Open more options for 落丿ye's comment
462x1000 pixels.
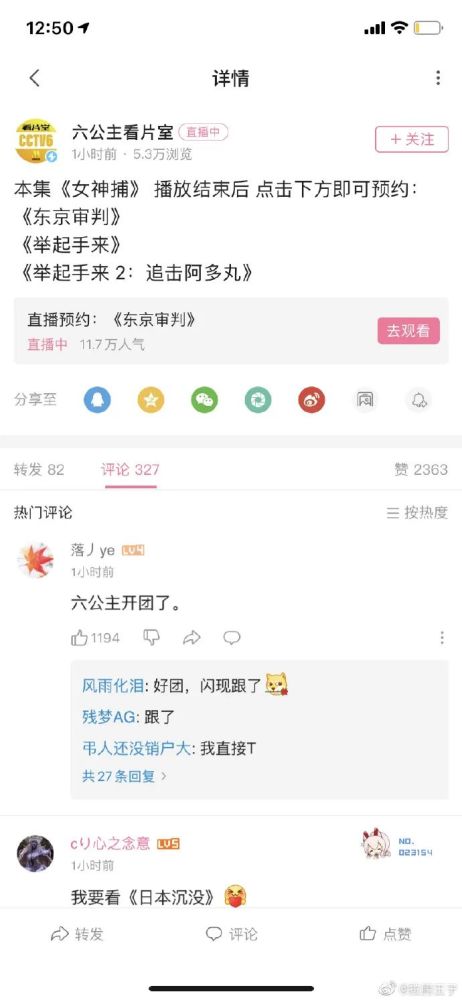[442, 637]
